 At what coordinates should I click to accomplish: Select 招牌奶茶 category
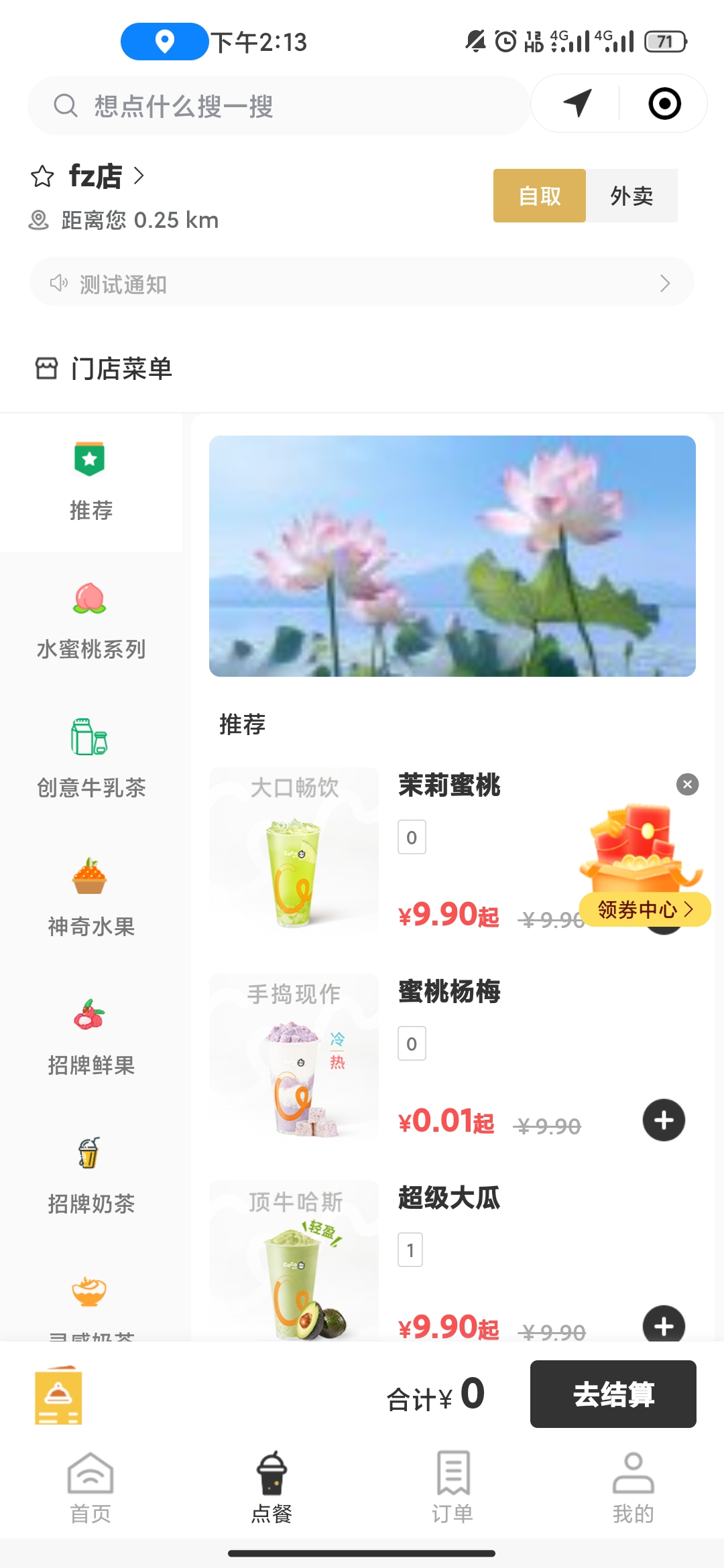click(x=91, y=1175)
